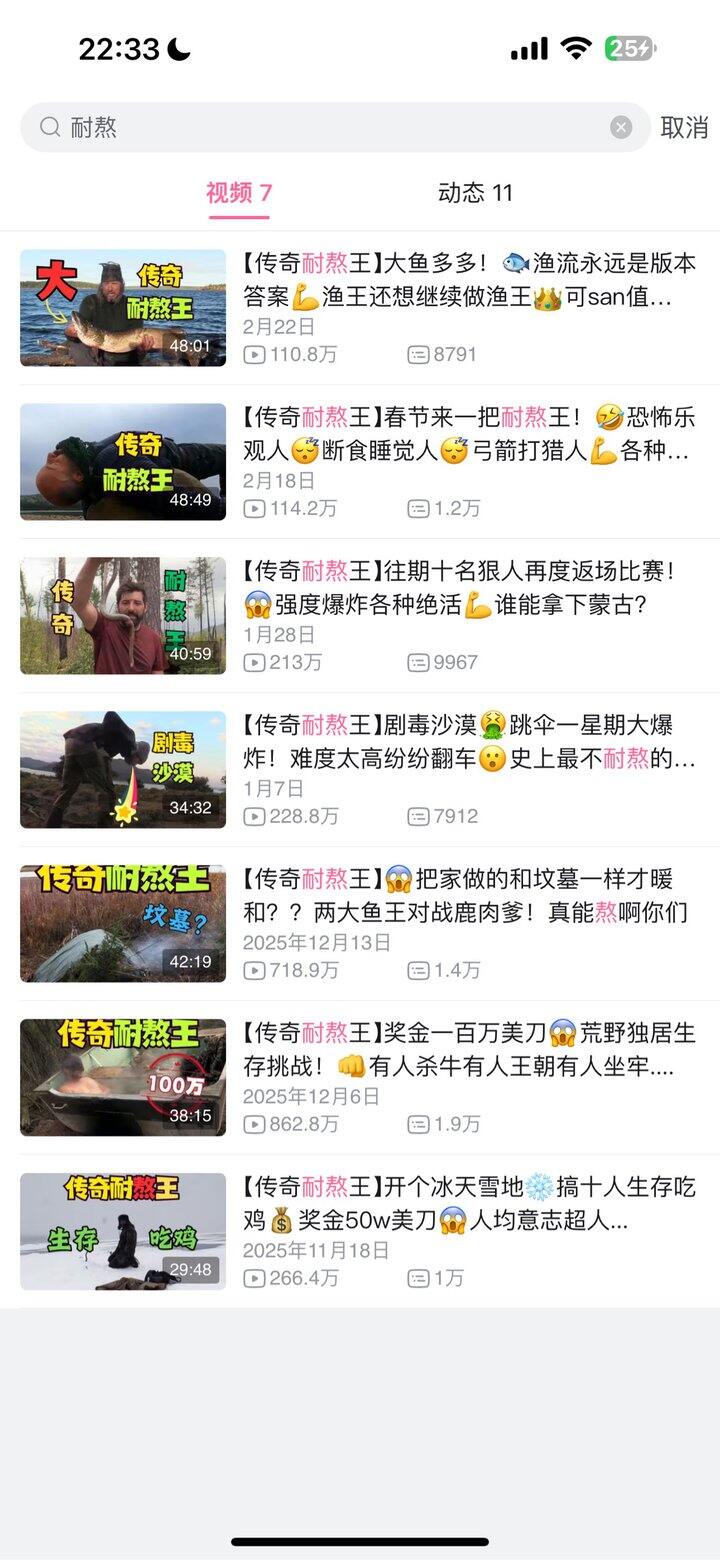Cancel the search with 取消

(684, 127)
